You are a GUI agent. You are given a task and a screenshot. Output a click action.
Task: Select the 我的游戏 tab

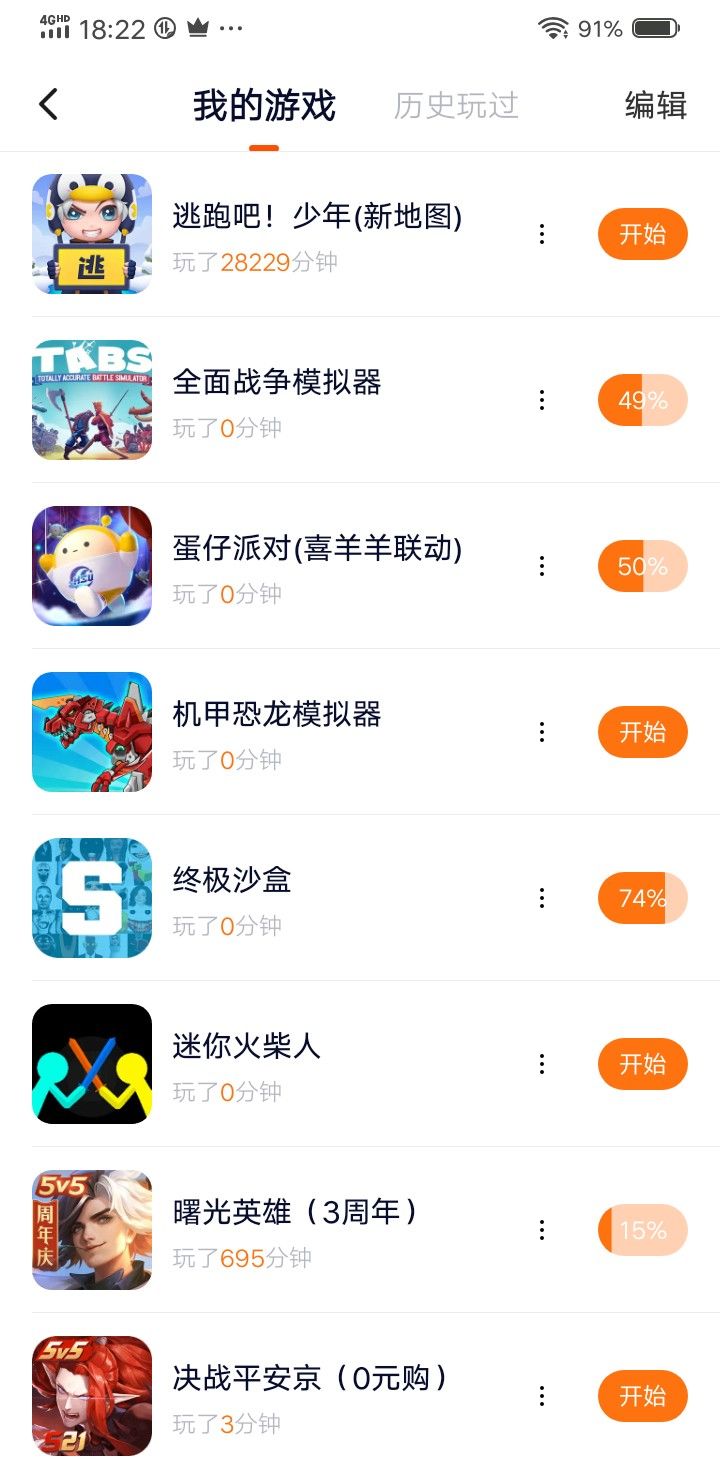coord(264,105)
